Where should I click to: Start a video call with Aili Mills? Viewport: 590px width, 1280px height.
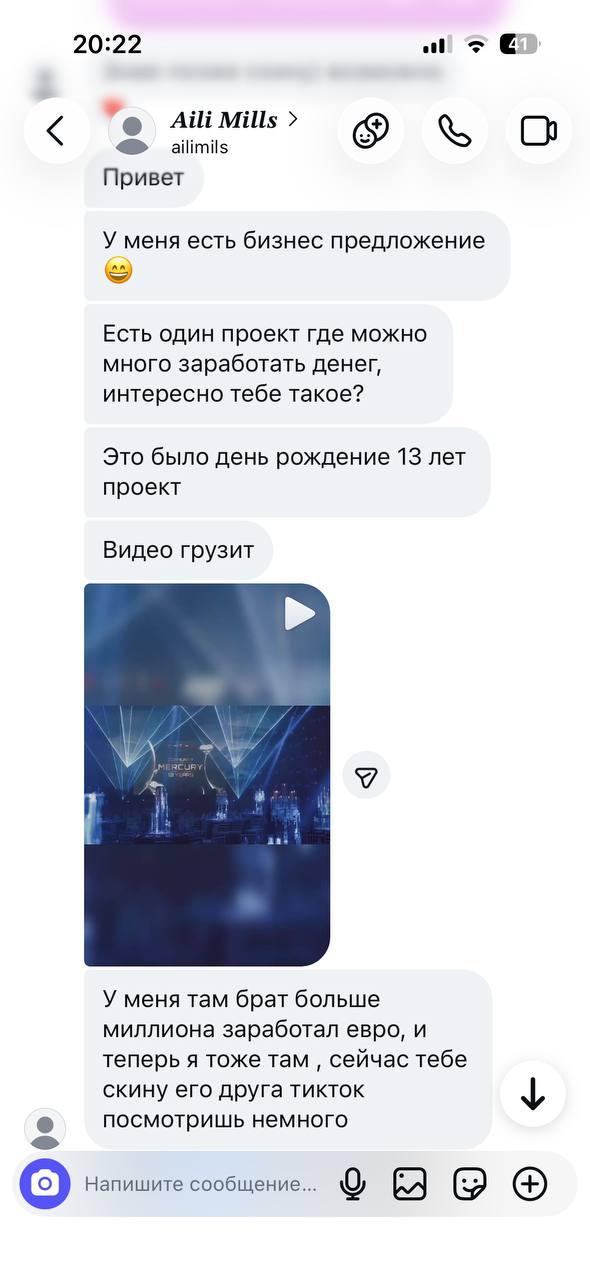coord(538,131)
